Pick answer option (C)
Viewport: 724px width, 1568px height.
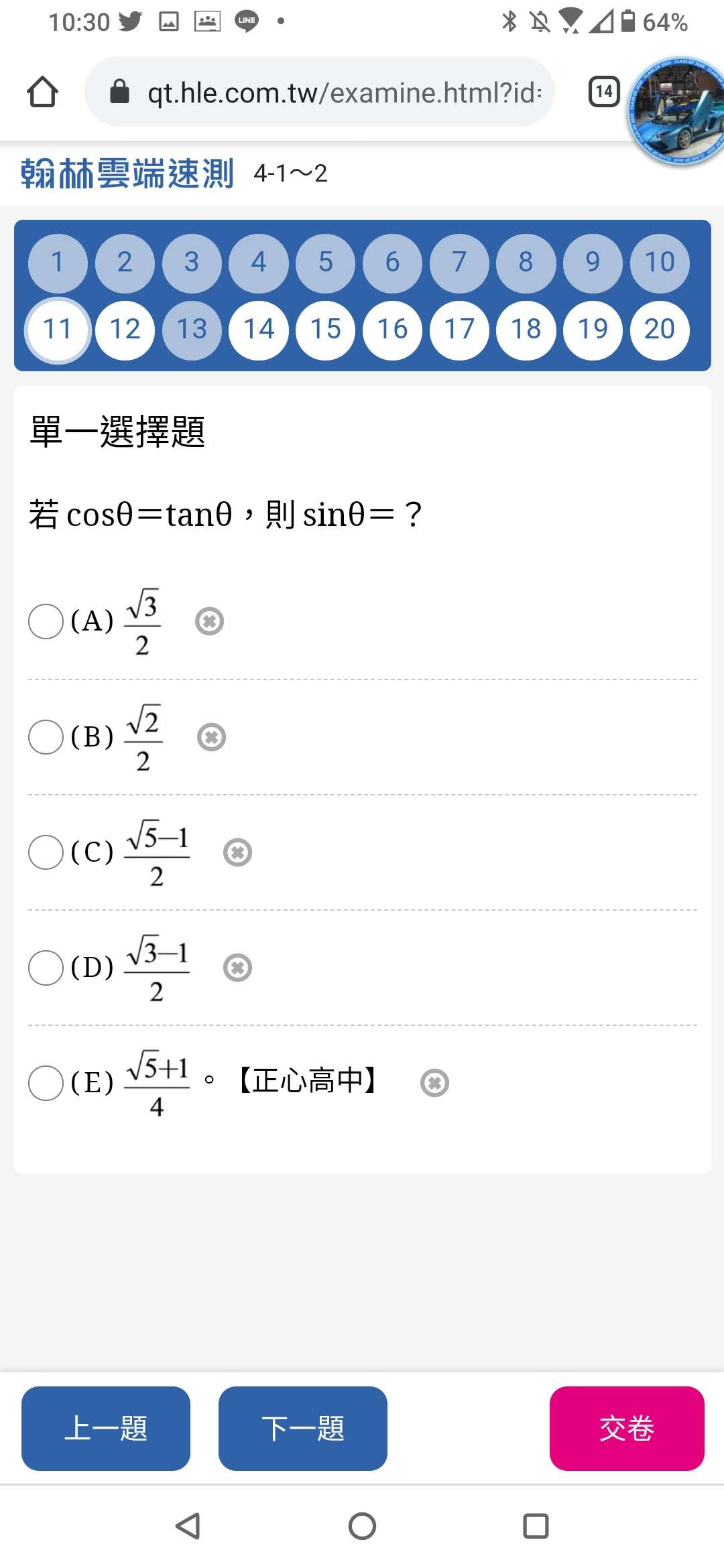(x=46, y=852)
